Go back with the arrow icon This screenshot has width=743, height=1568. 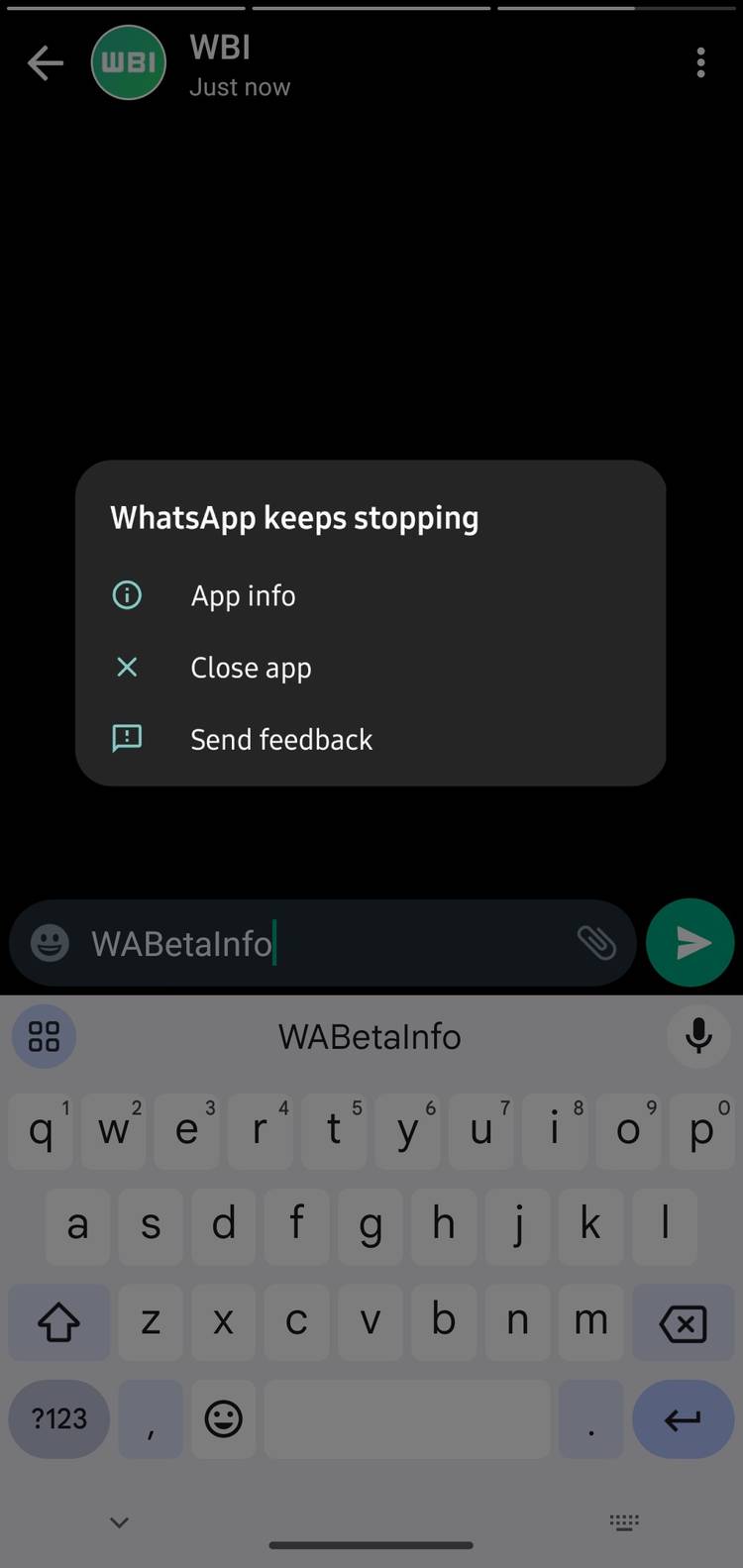point(45,63)
